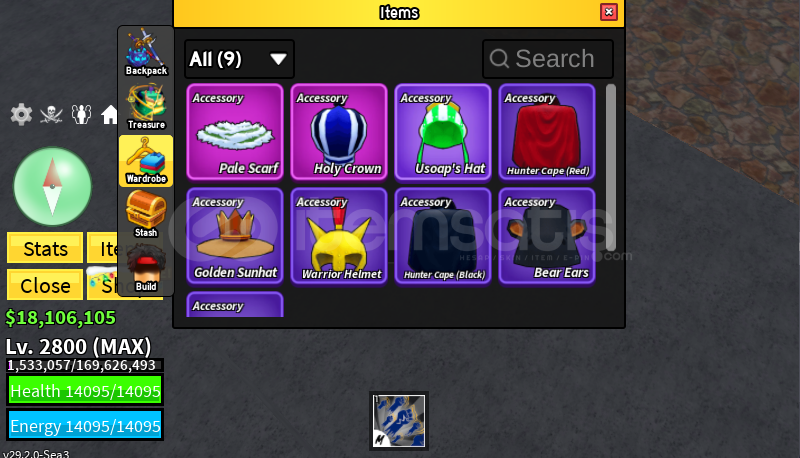This screenshot has width=800, height=458.
Task: Open the settings gear icon
Action: pyautogui.click(x=21, y=114)
